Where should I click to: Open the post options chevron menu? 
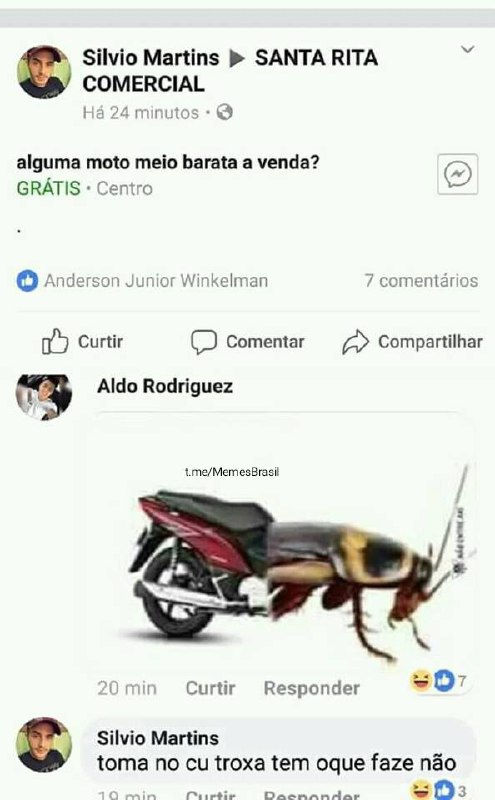click(x=467, y=49)
